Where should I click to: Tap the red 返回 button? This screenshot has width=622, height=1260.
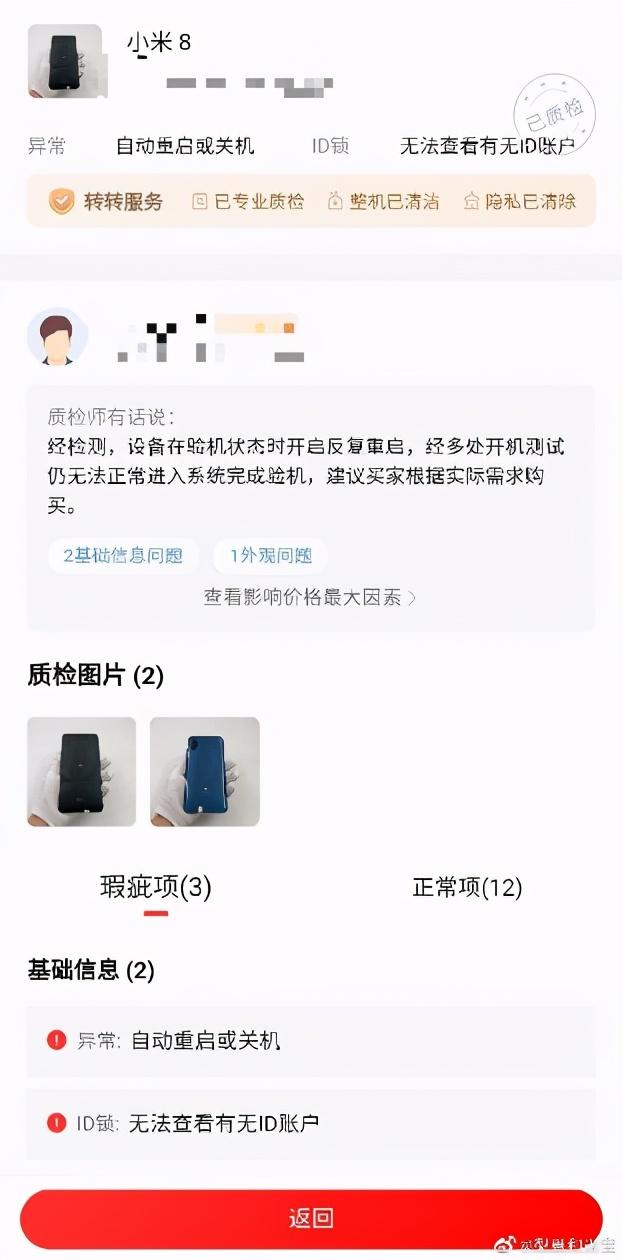click(311, 1219)
